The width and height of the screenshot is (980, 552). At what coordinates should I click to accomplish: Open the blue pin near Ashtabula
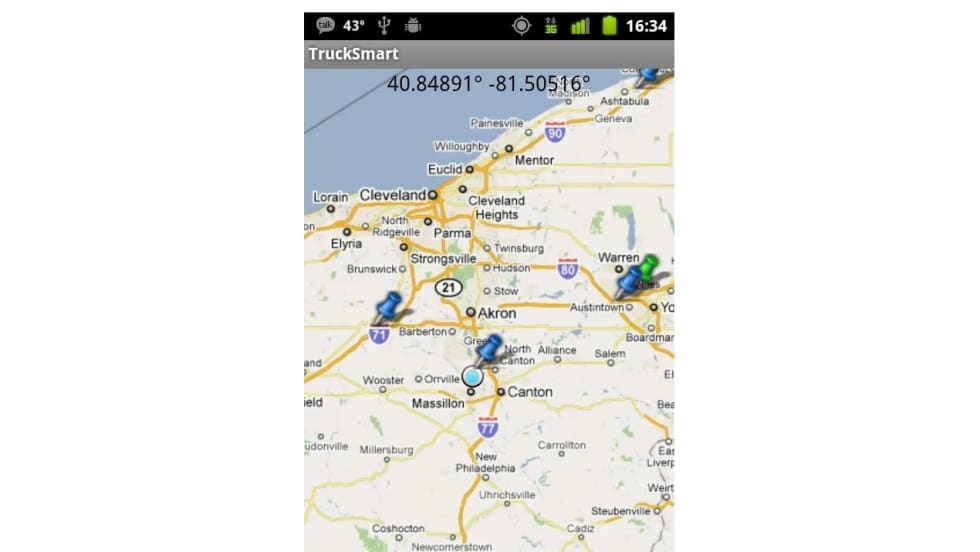click(x=648, y=73)
